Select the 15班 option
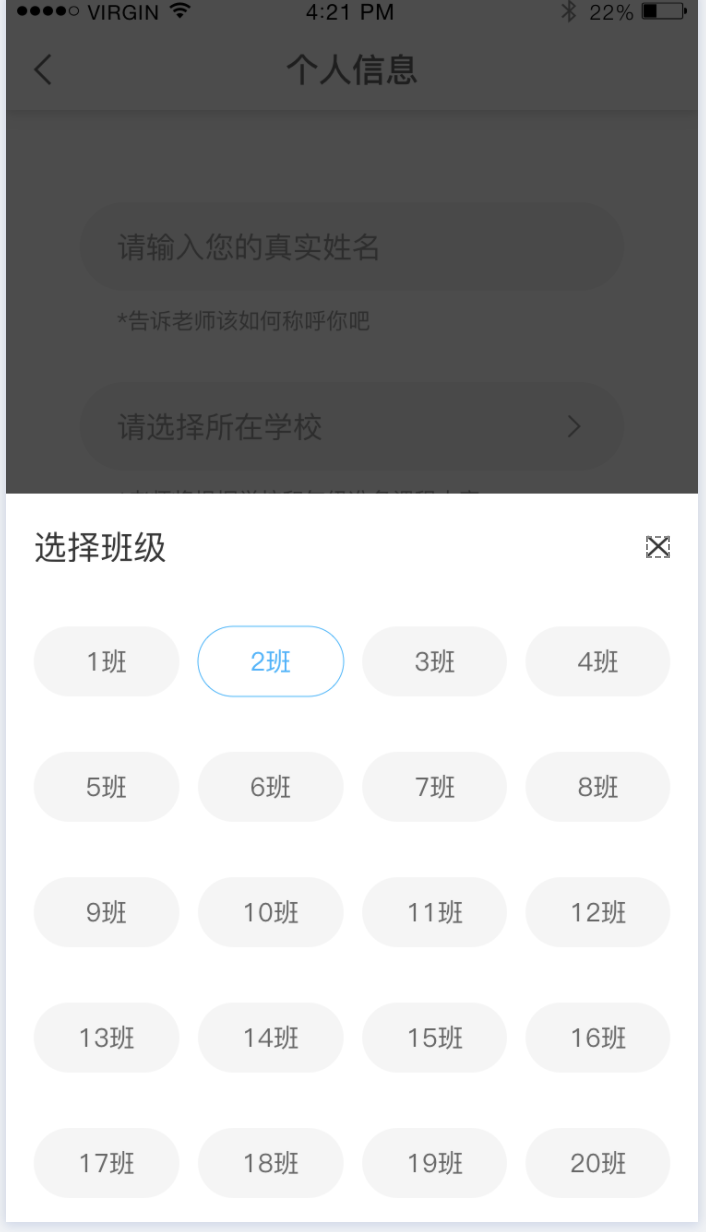 point(434,1038)
